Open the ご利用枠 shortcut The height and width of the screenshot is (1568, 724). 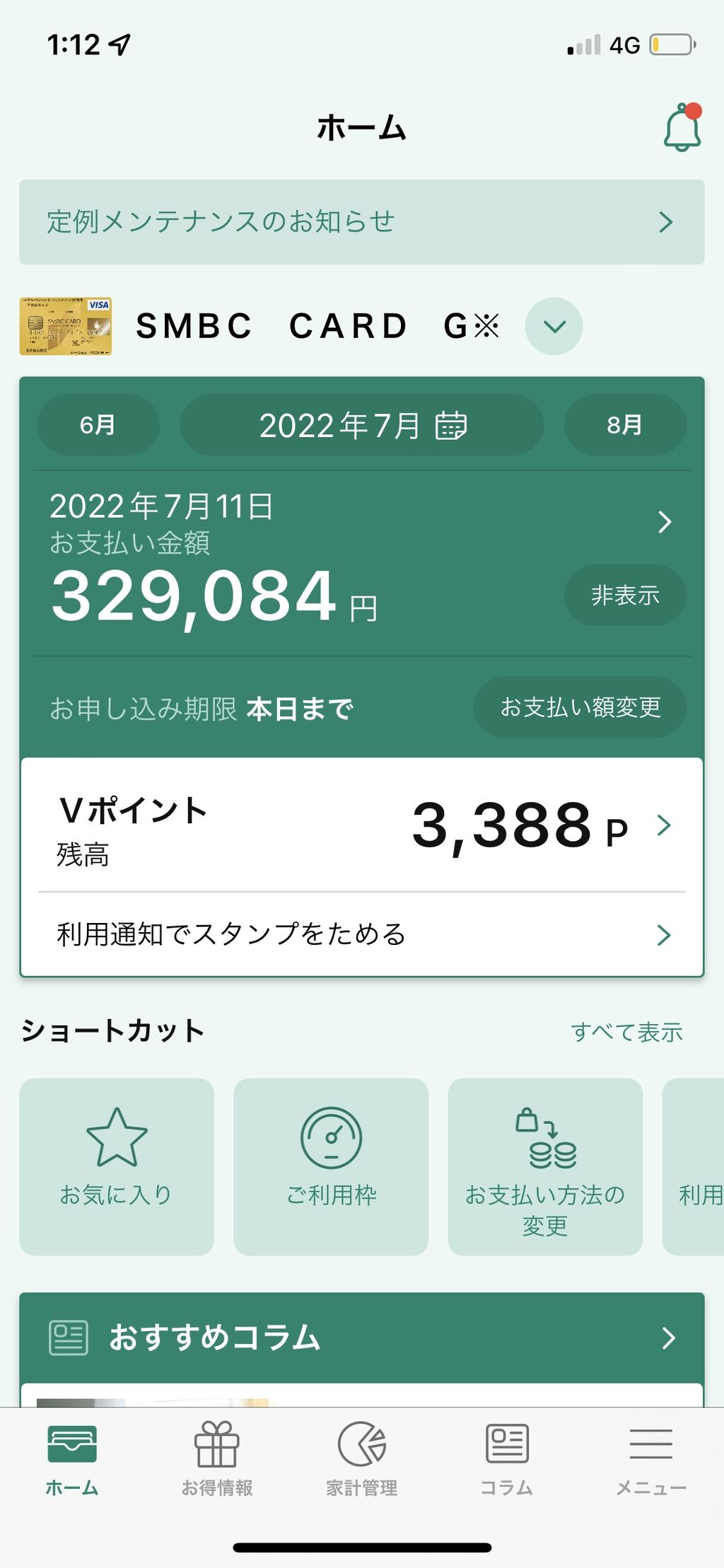[331, 1166]
